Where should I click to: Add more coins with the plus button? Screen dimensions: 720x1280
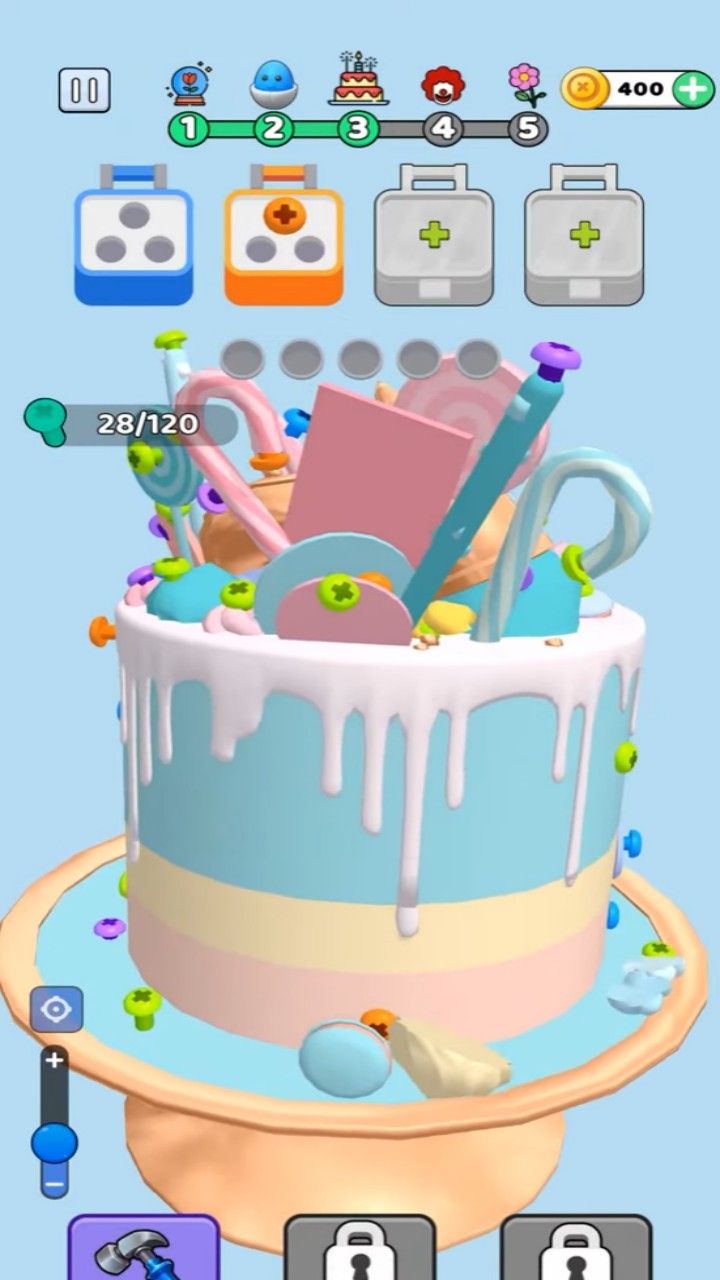pyautogui.click(x=693, y=89)
